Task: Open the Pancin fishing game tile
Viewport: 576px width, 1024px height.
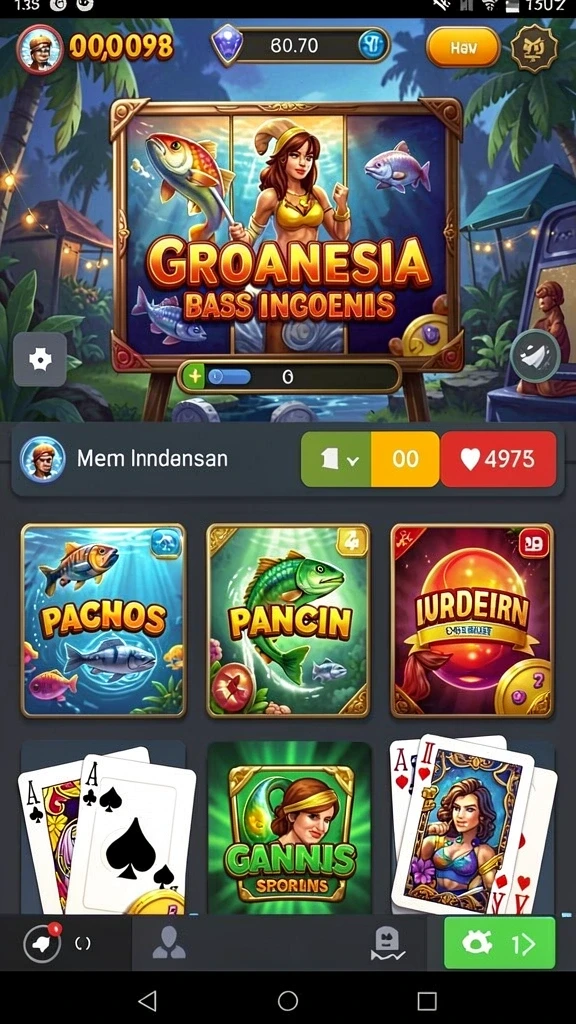Action: 288,620
